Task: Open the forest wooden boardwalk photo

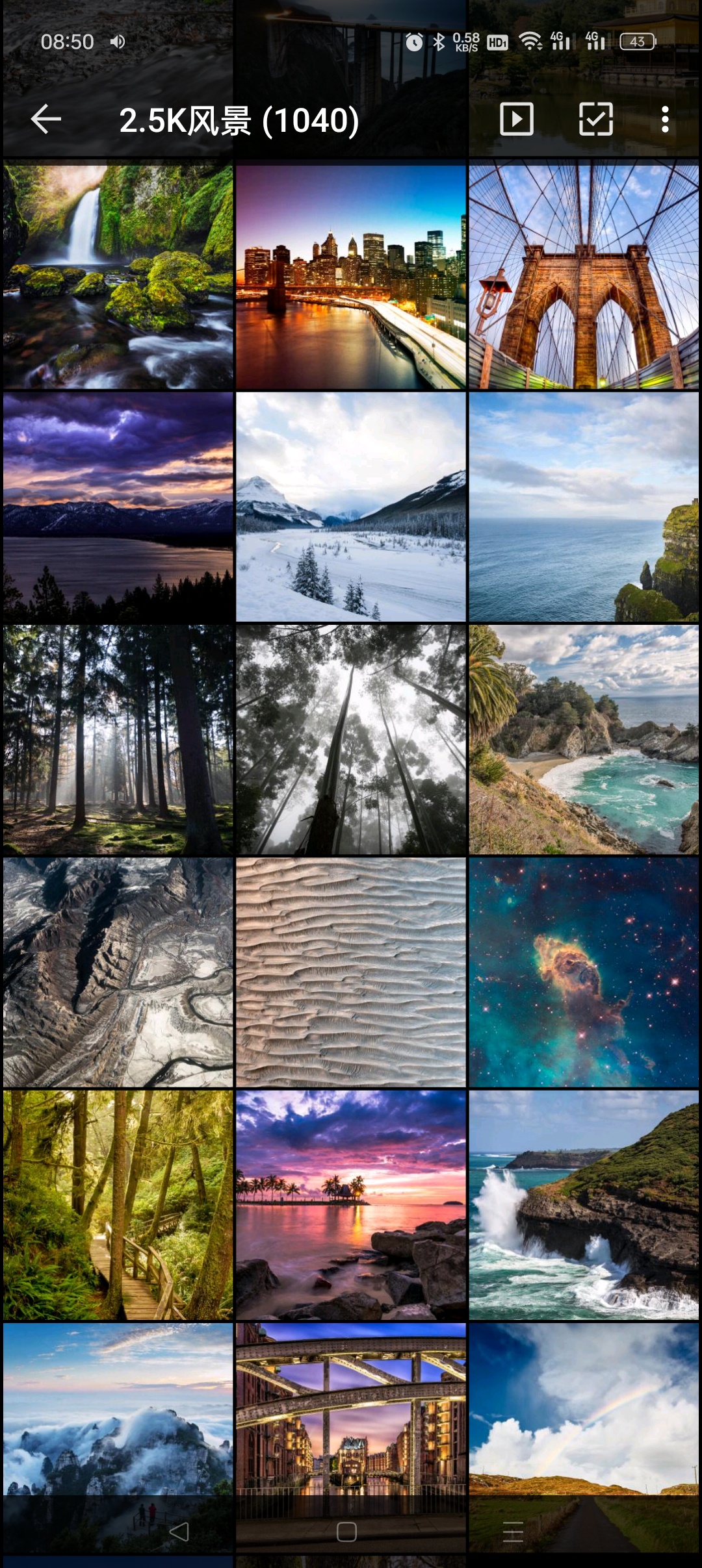Action: click(118, 1204)
